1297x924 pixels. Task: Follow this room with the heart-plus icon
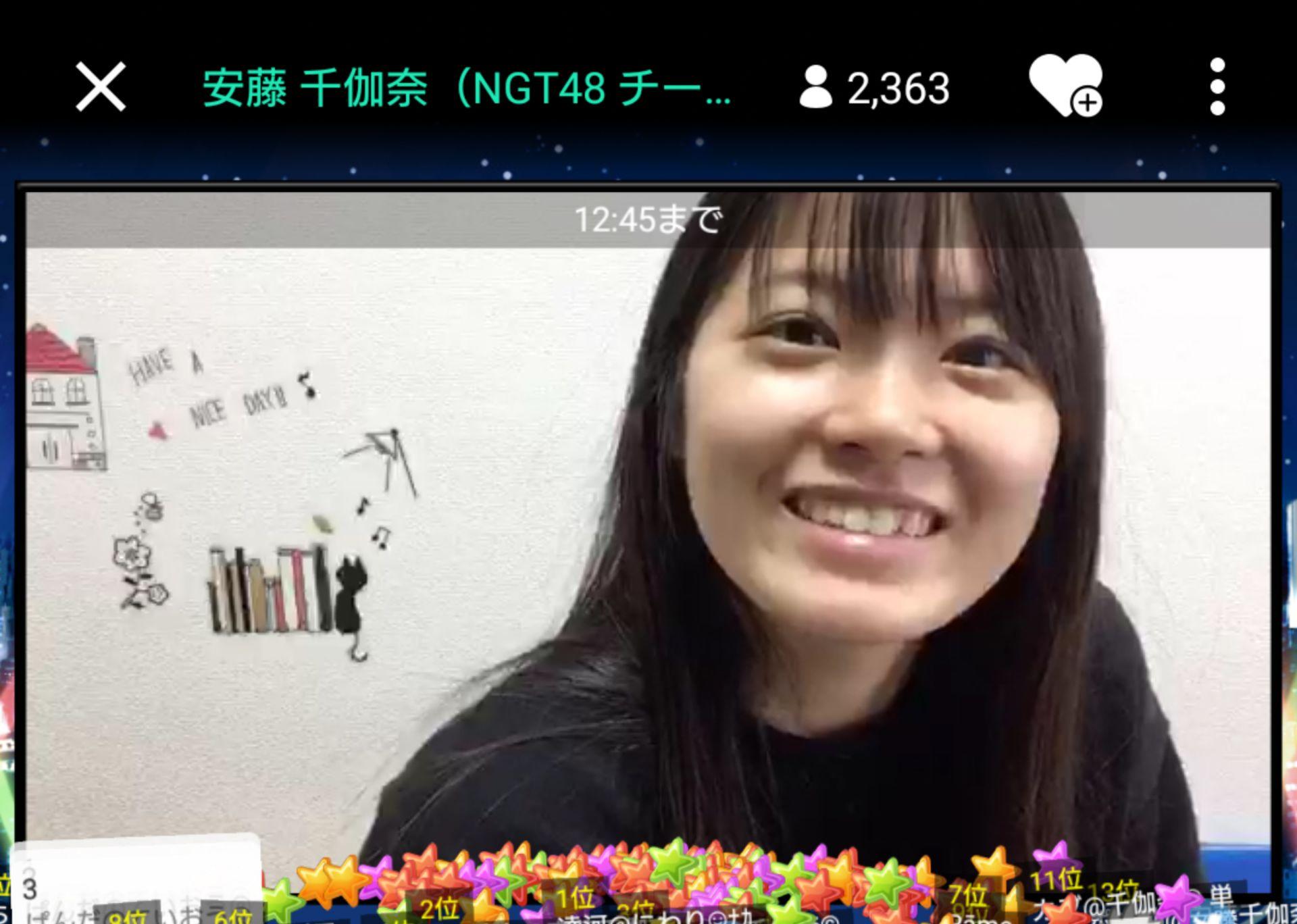(x=1065, y=87)
